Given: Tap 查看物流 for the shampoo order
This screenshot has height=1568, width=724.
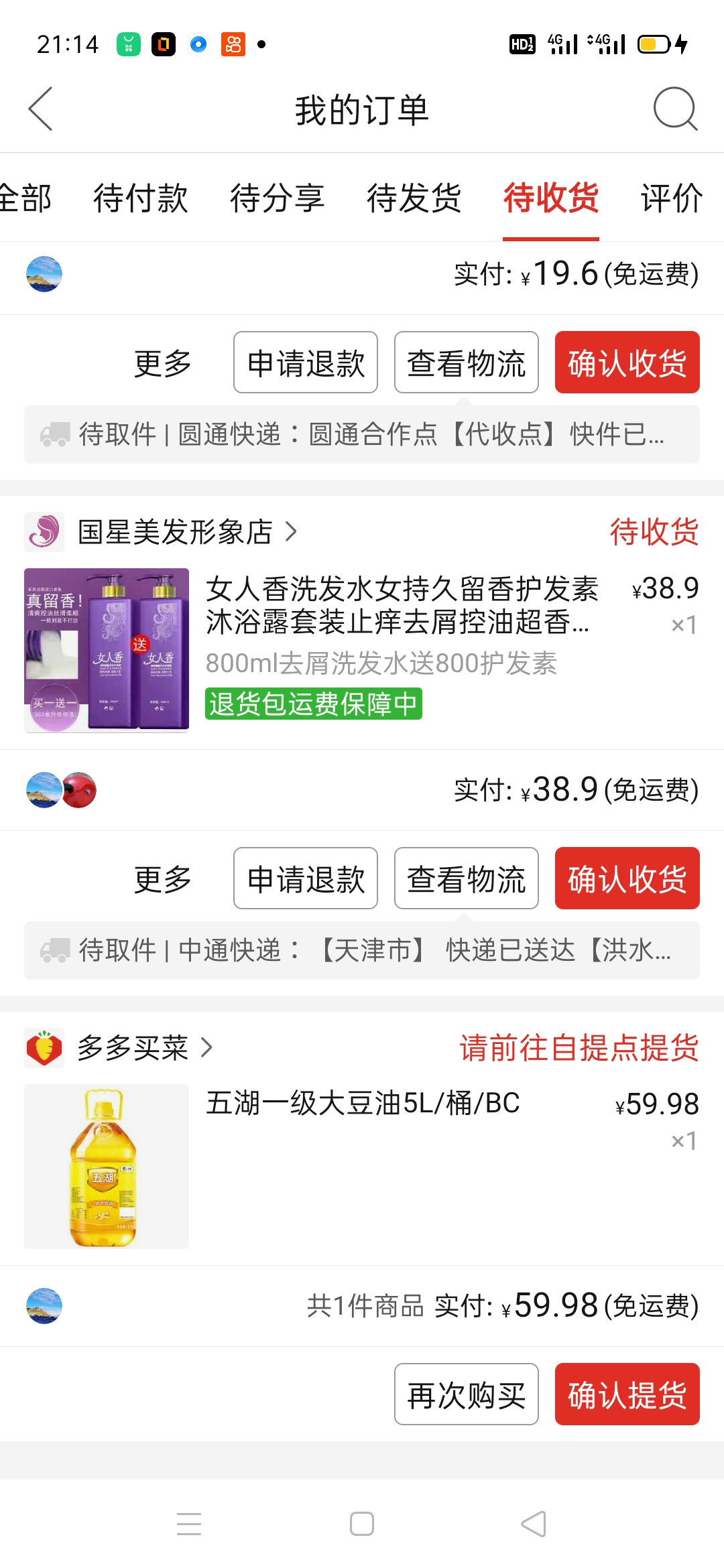Looking at the screenshot, I should [466, 878].
